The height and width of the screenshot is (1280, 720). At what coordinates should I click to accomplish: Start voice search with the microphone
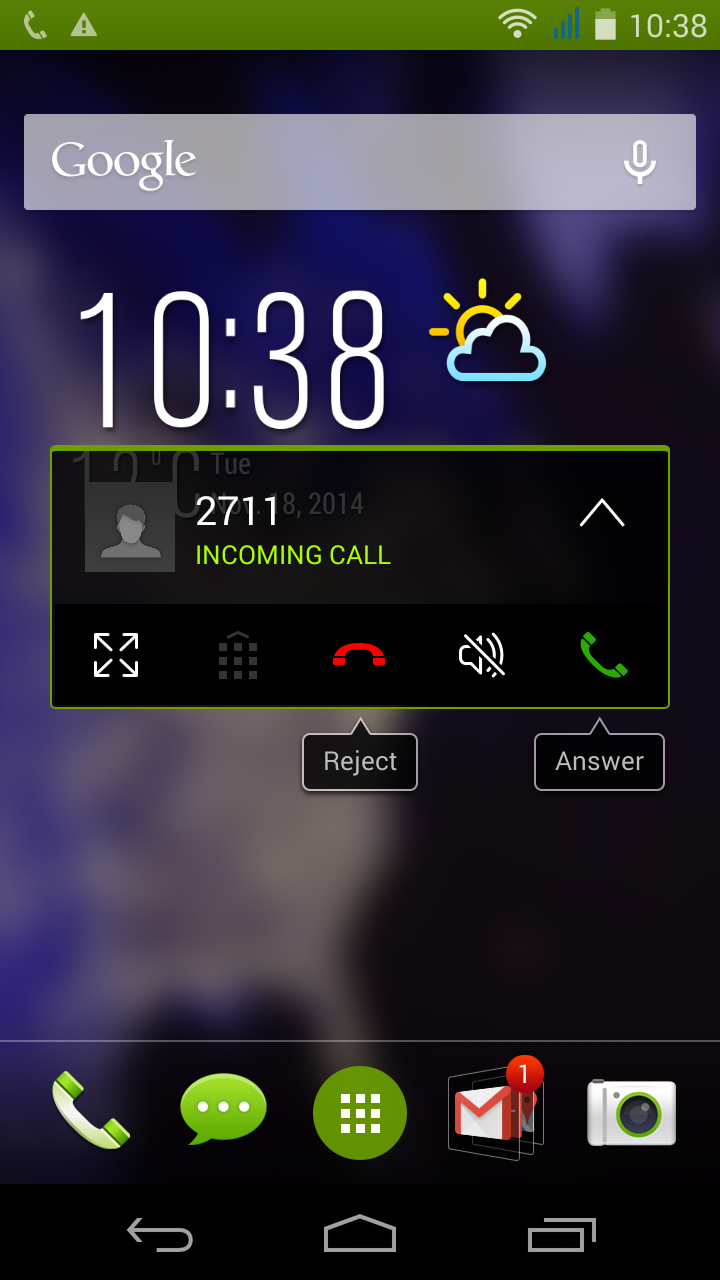click(640, 162)
